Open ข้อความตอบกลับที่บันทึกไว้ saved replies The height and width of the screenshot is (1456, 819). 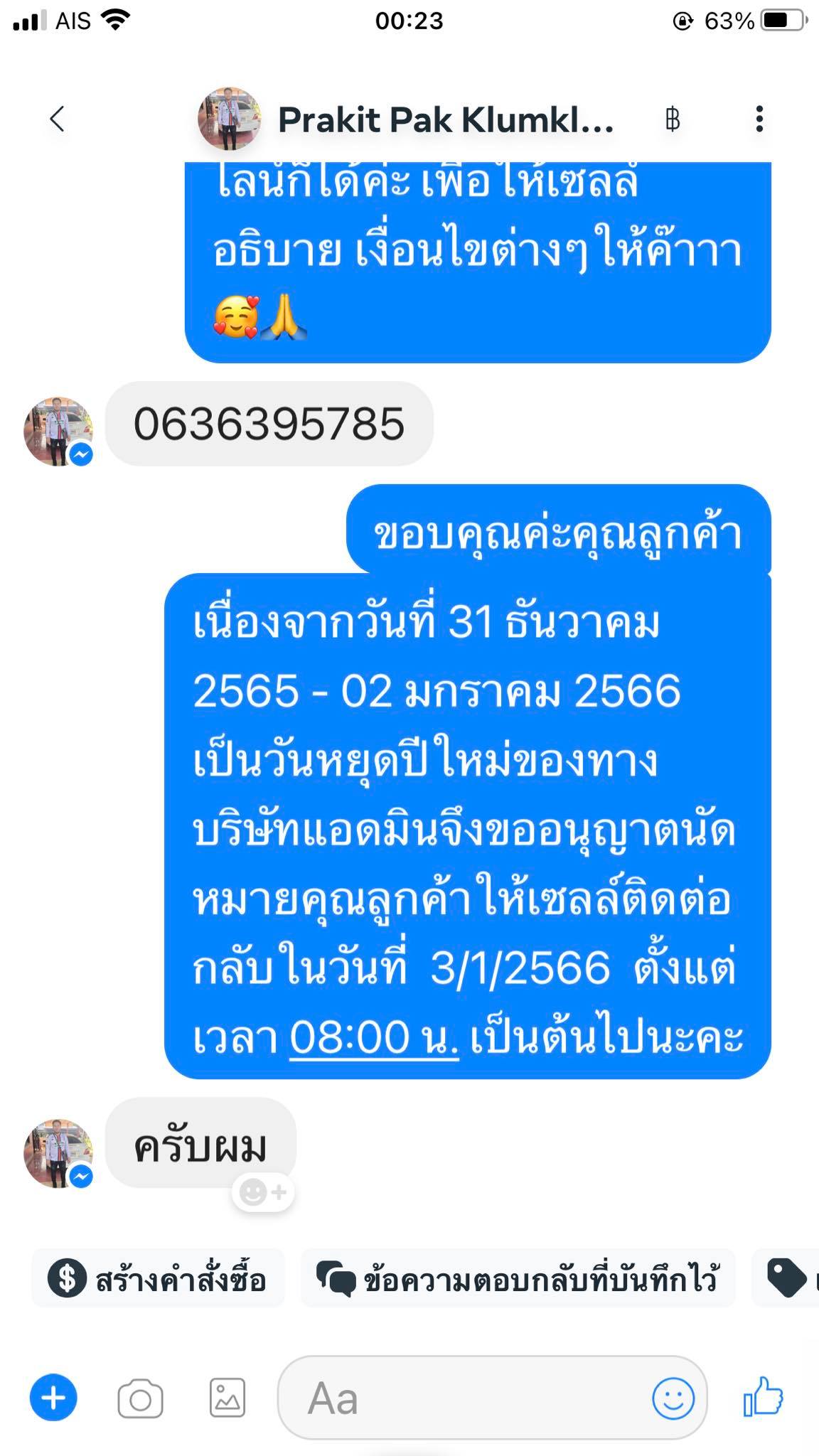coord(518,1278)
